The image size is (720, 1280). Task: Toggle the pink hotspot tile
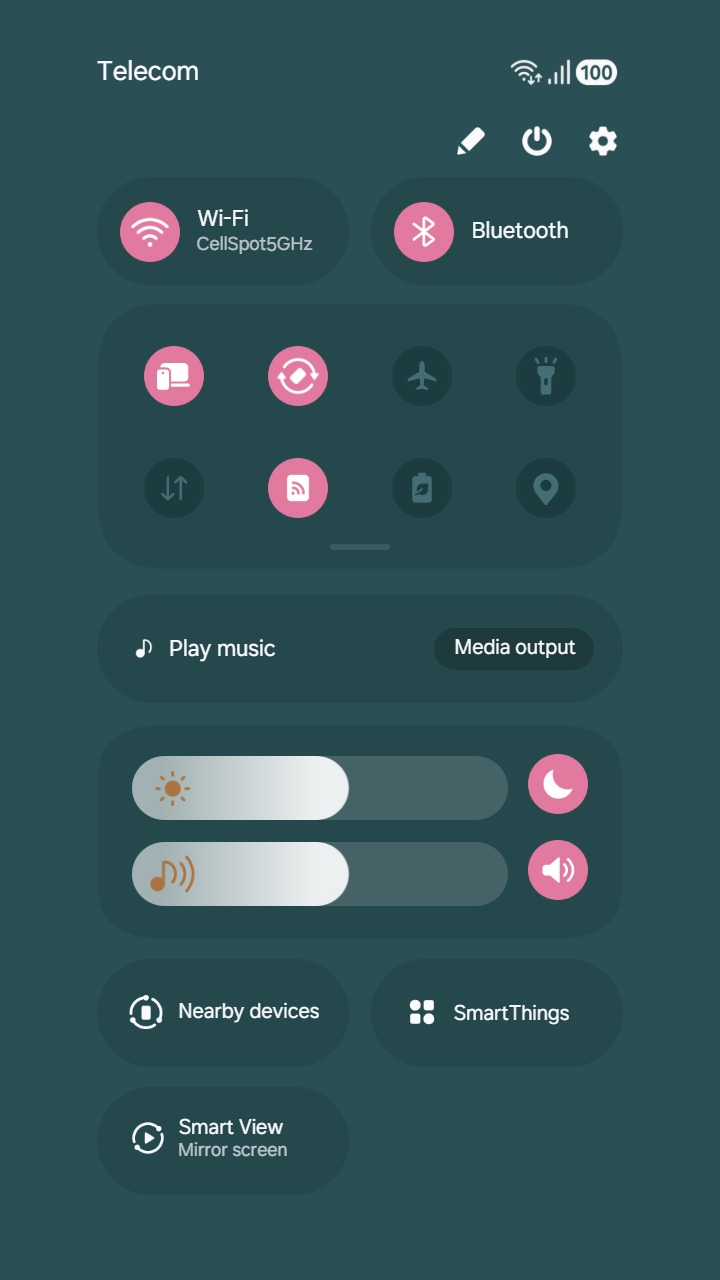[x=298, y=488]
